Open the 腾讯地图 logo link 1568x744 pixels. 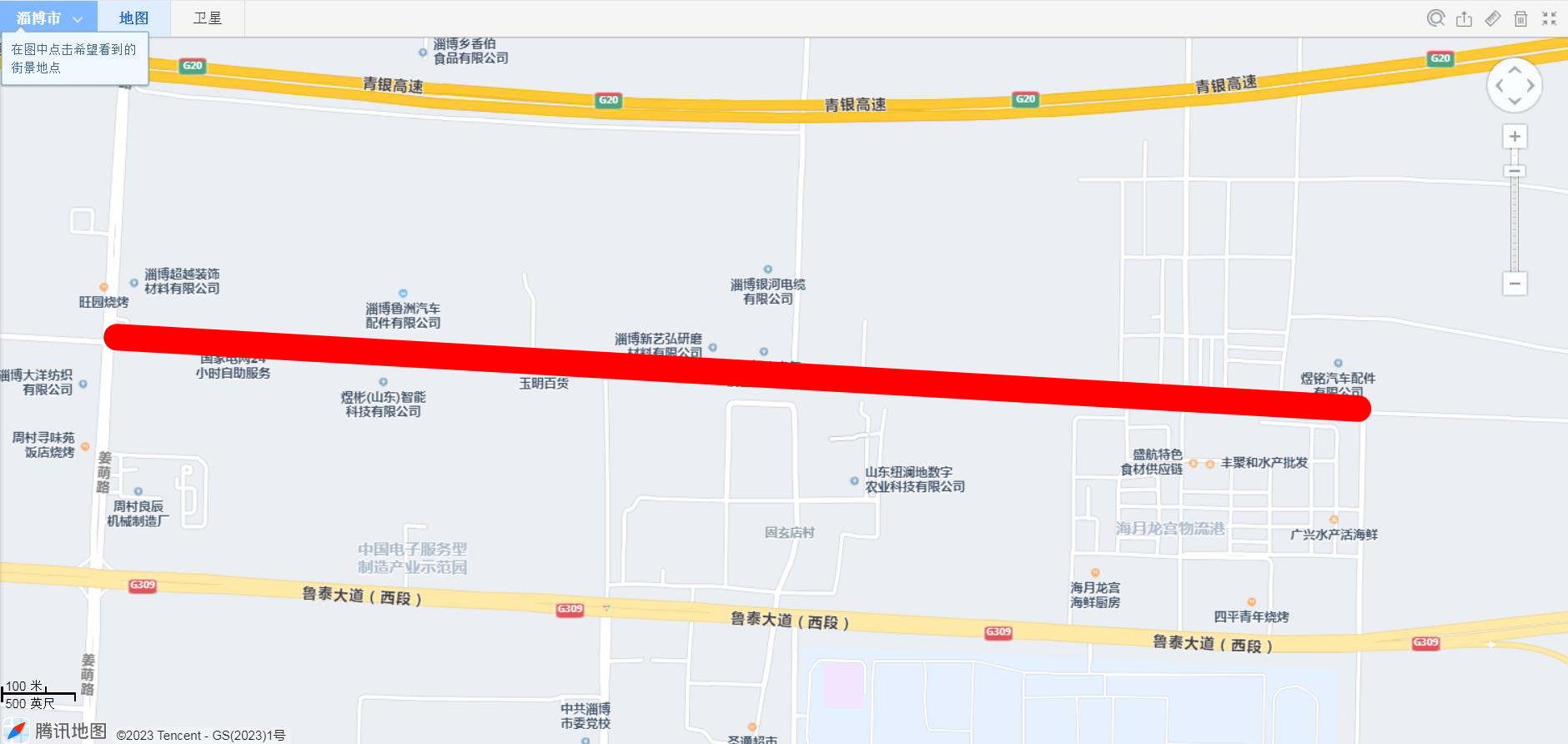(55, 731)
